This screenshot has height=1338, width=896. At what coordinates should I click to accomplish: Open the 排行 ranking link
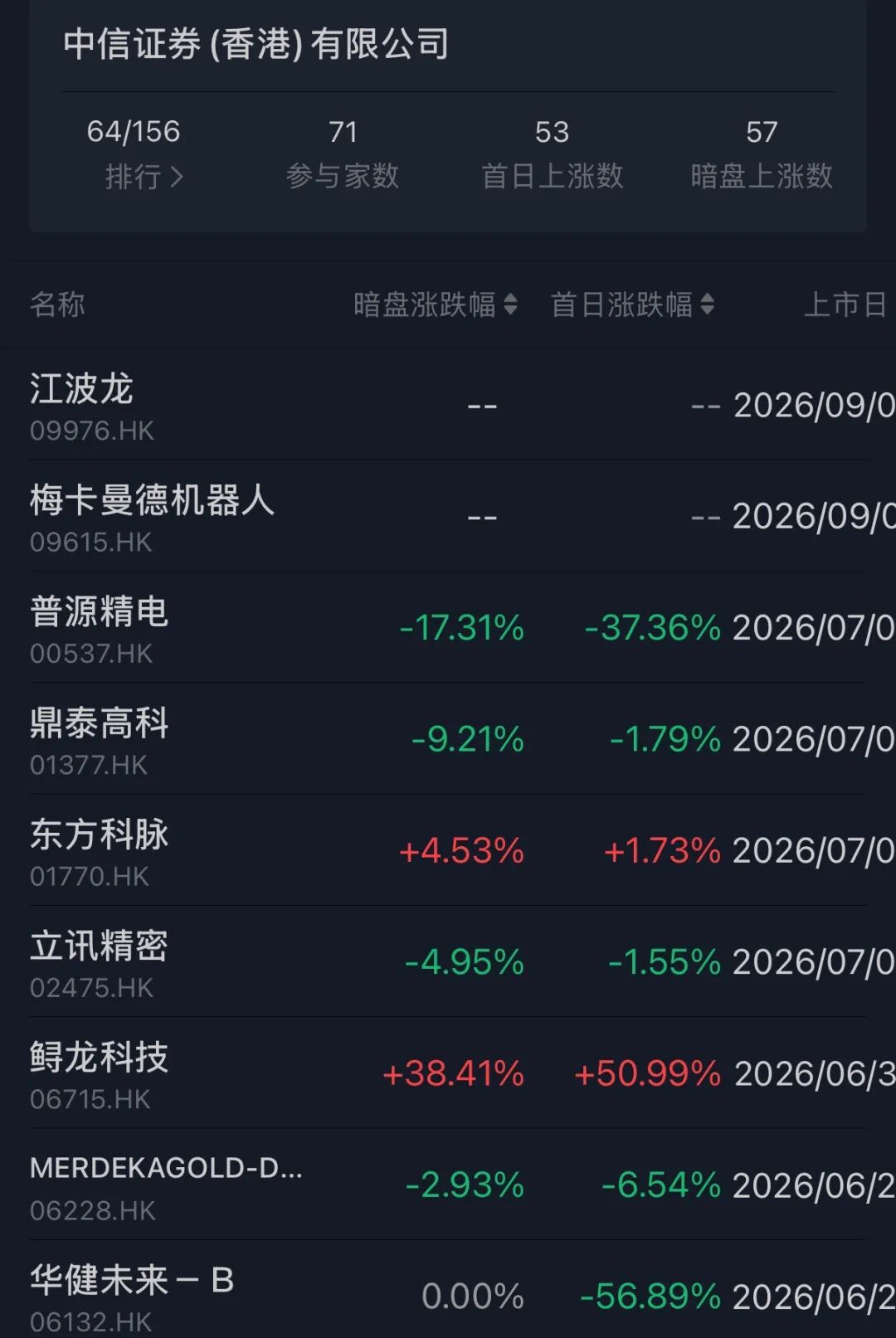(x=144, y=176)
